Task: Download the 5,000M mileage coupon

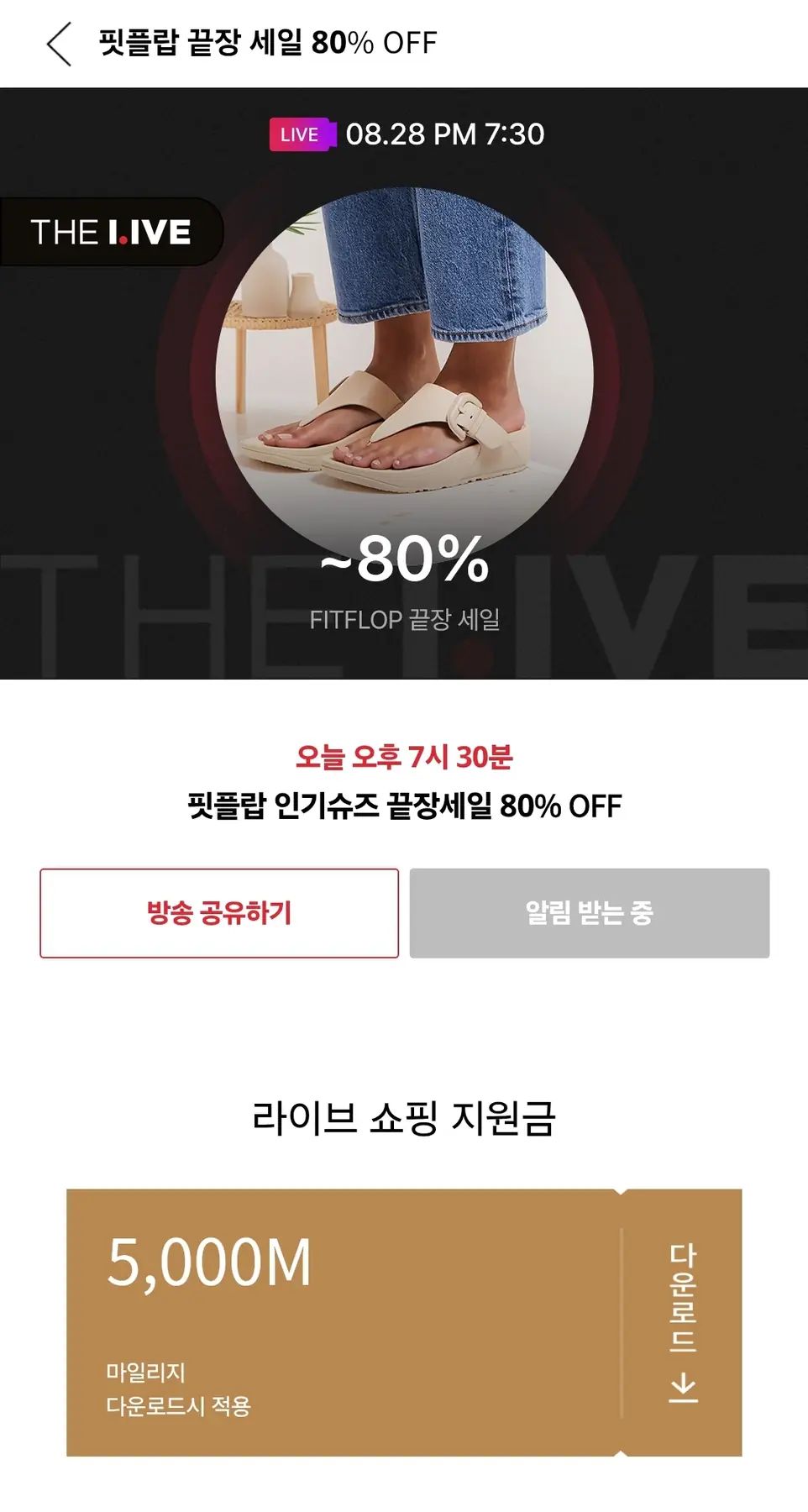Action: pyautogui.click(x=682, y=1322)
